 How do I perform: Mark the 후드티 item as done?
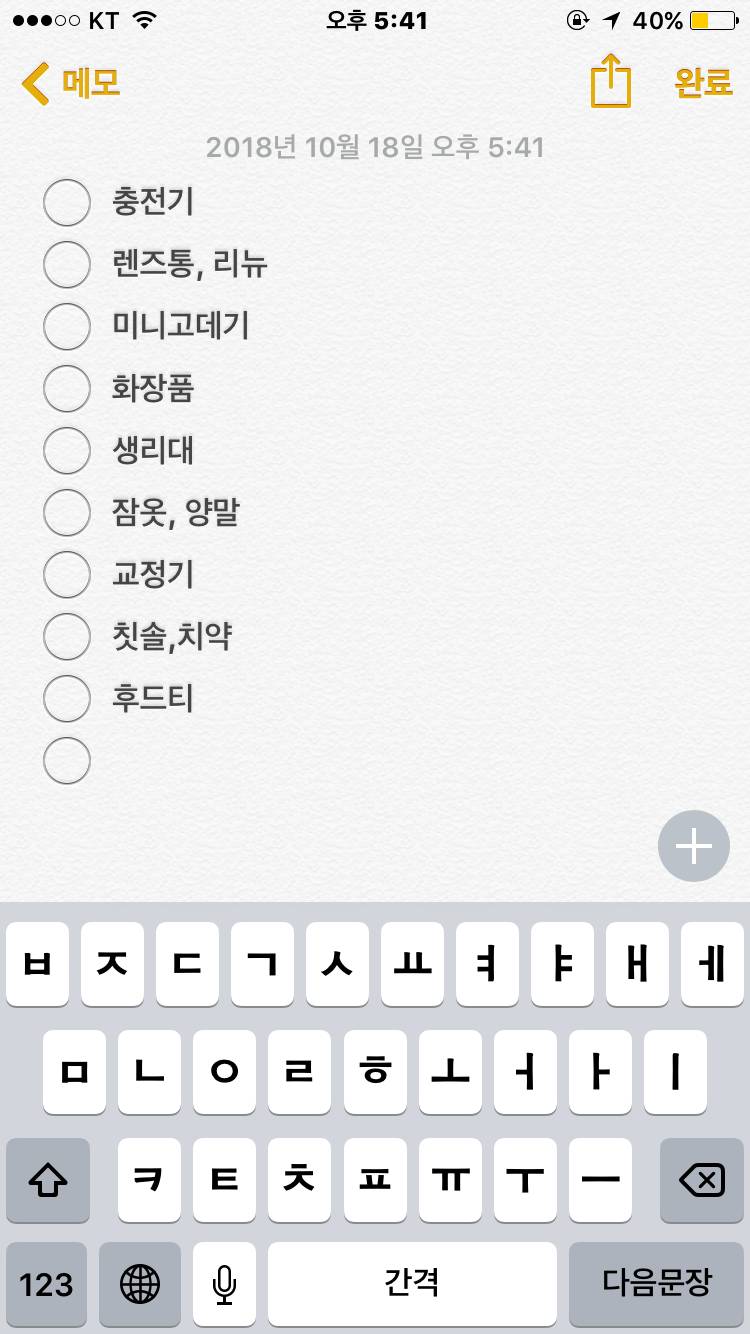point(66,698)
